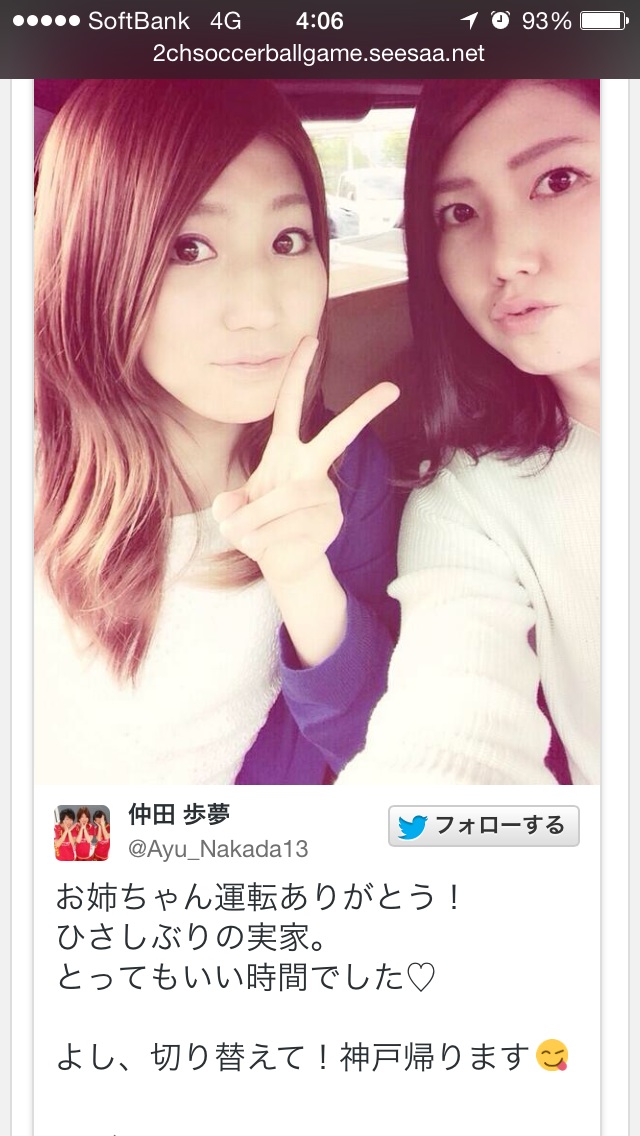Open the 仲田 歩夢 display name link
The width and height of the screenshot is (640, 1136).
(179, 815)
